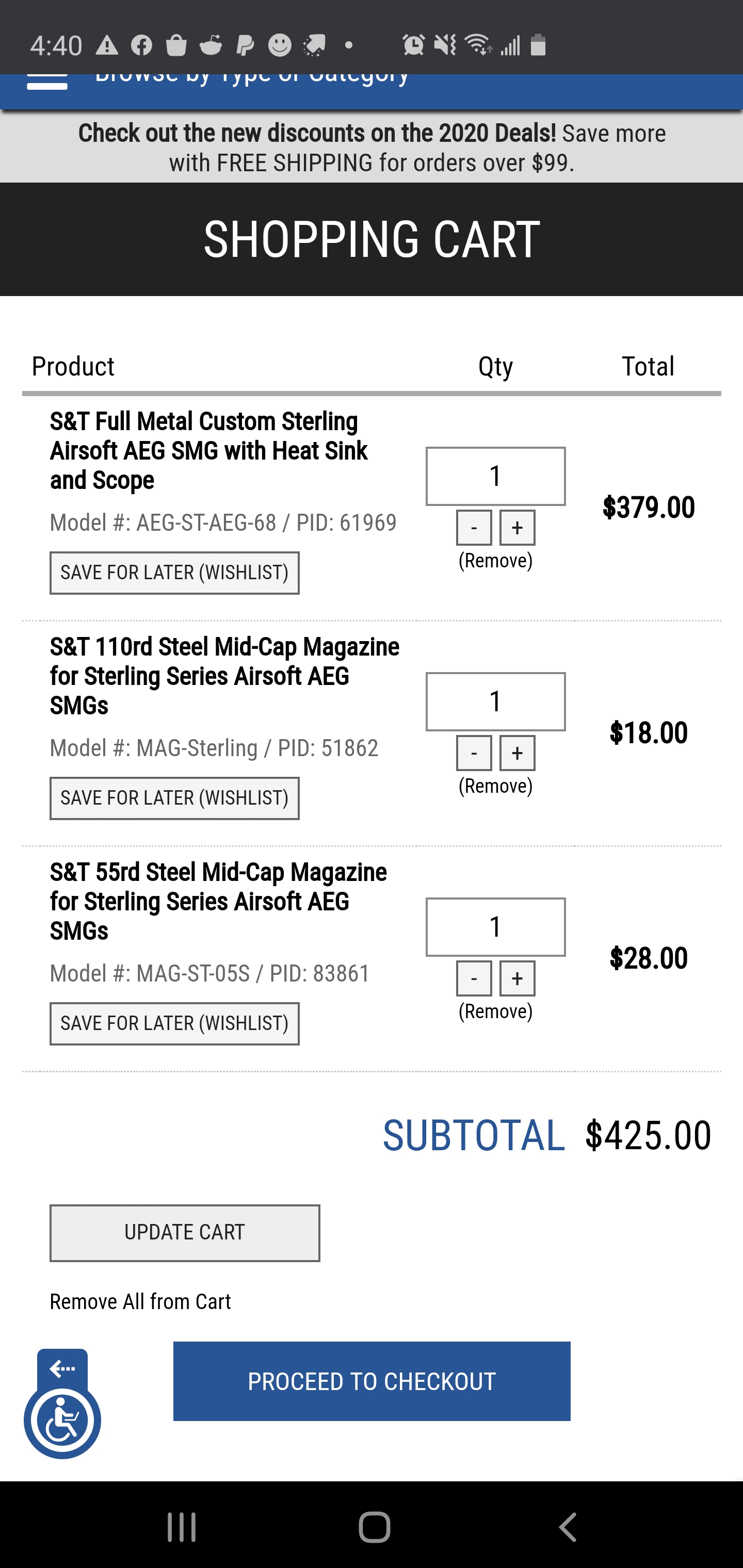Save 110rd Mid-Cap Magazine to wishlist
The width and height of the screenshot is (743, 1568).
click(x=174, y=798)
